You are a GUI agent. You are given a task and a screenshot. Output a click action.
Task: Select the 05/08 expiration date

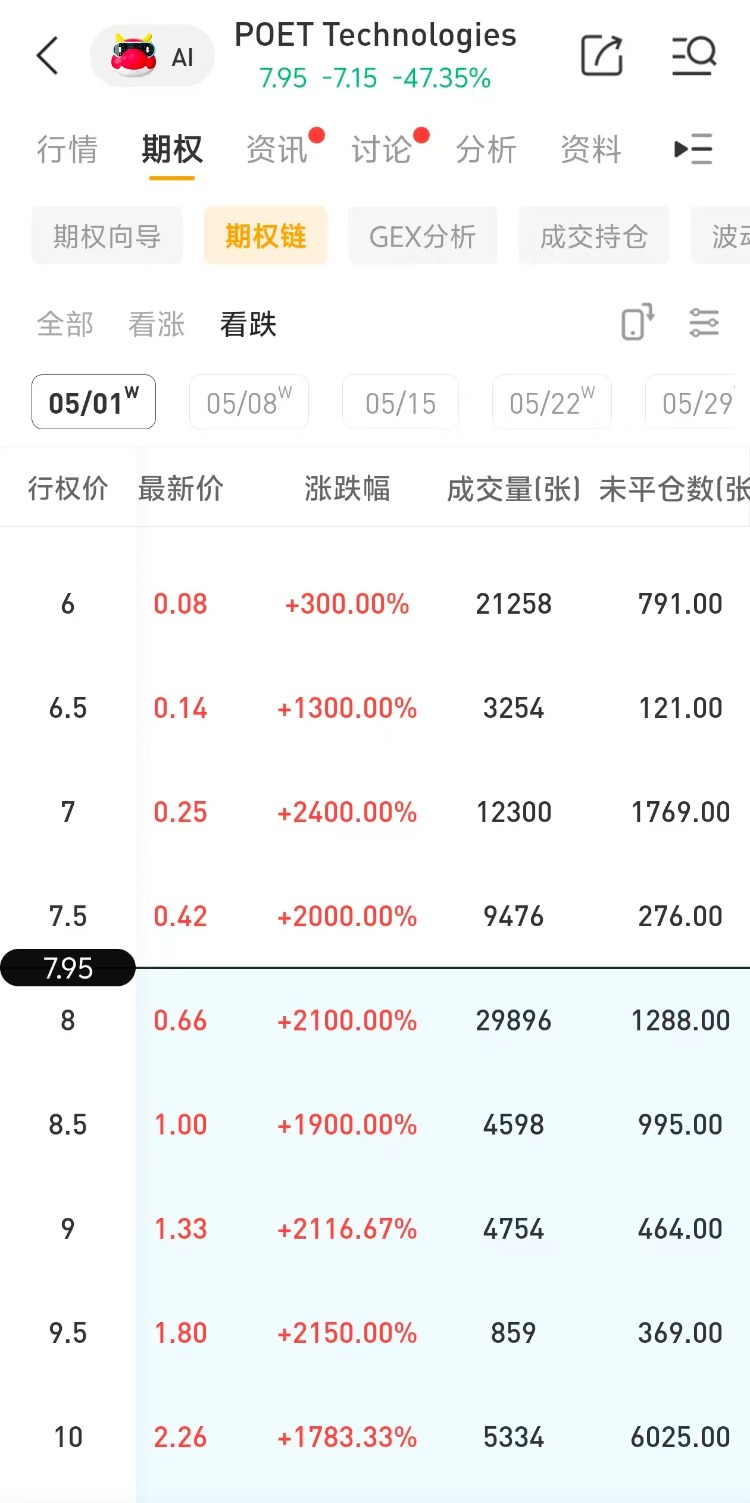248,402
